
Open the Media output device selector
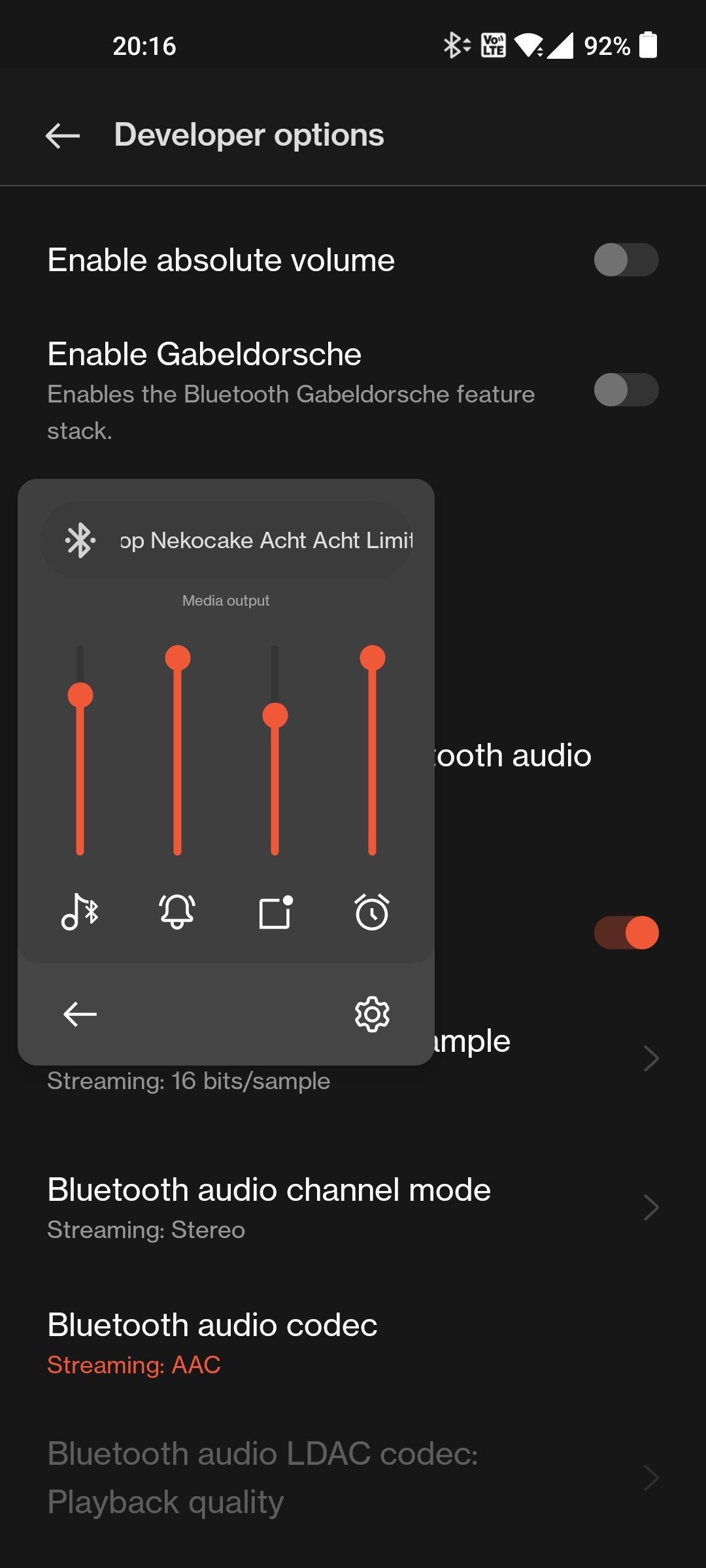[x=226, y=540]
